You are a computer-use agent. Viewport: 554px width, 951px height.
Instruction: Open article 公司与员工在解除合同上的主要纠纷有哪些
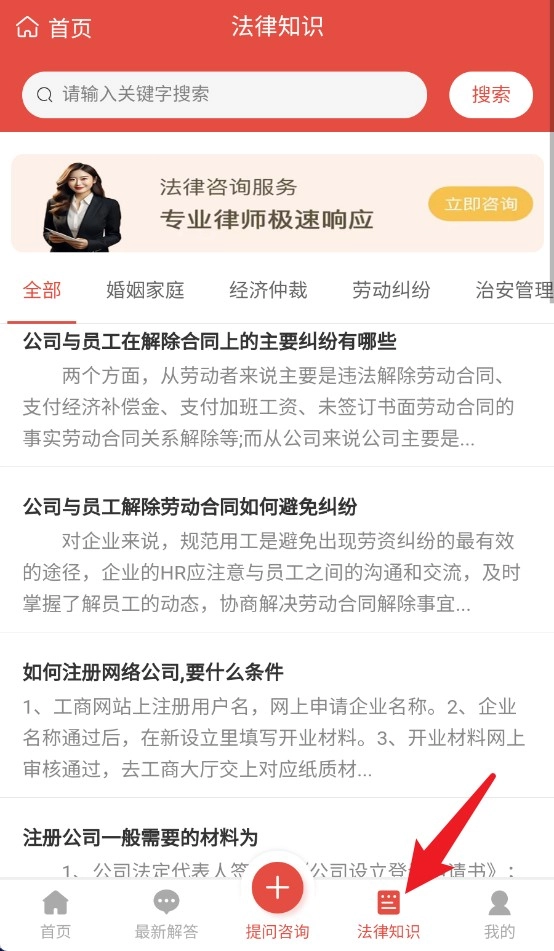277,395
